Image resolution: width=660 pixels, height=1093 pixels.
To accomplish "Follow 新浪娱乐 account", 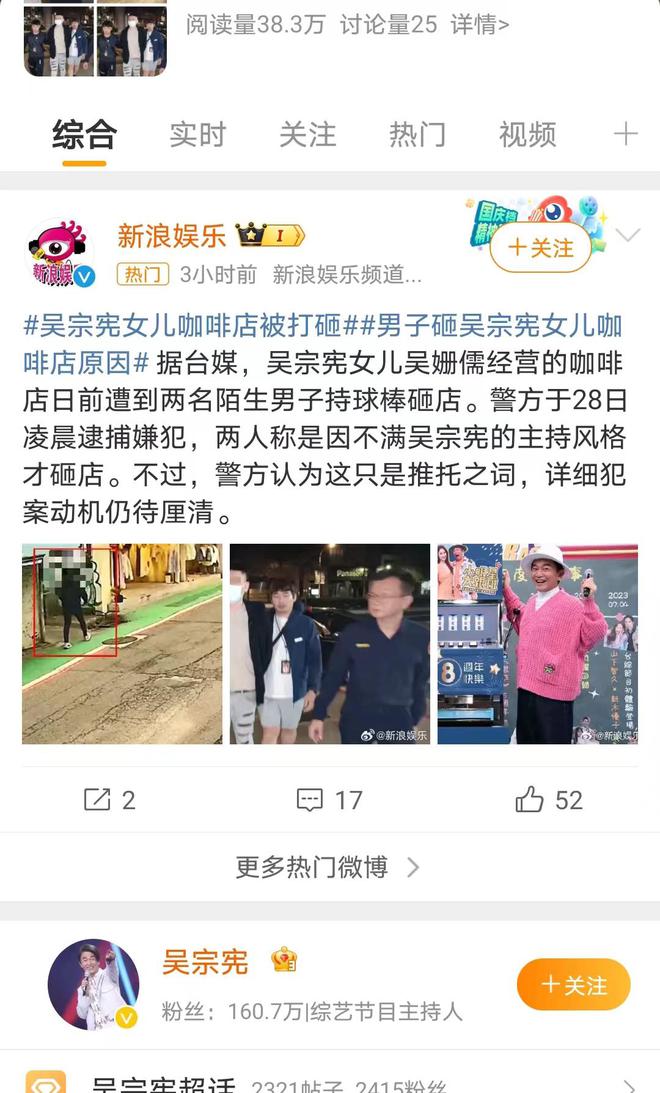I will click(541, 248).
